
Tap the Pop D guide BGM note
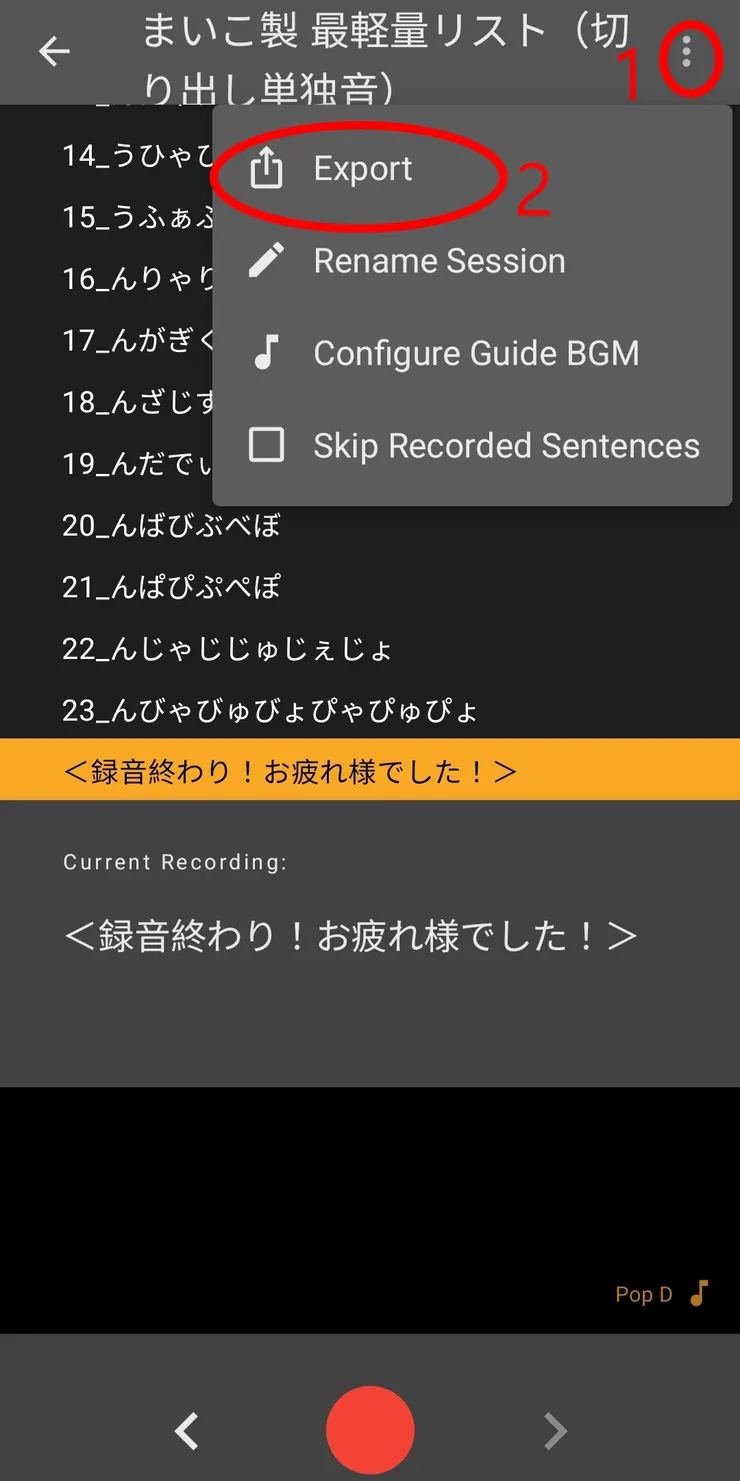point(662,1294)
